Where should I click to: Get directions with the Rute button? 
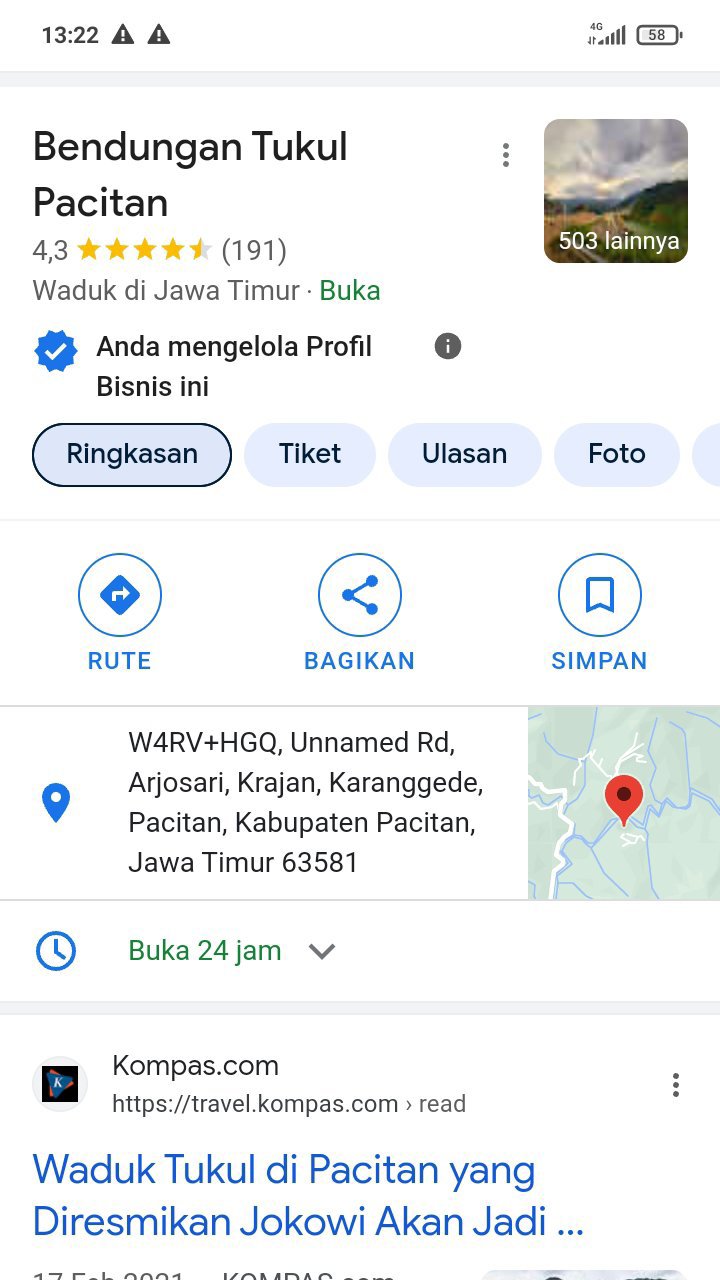tap(120, 613)
